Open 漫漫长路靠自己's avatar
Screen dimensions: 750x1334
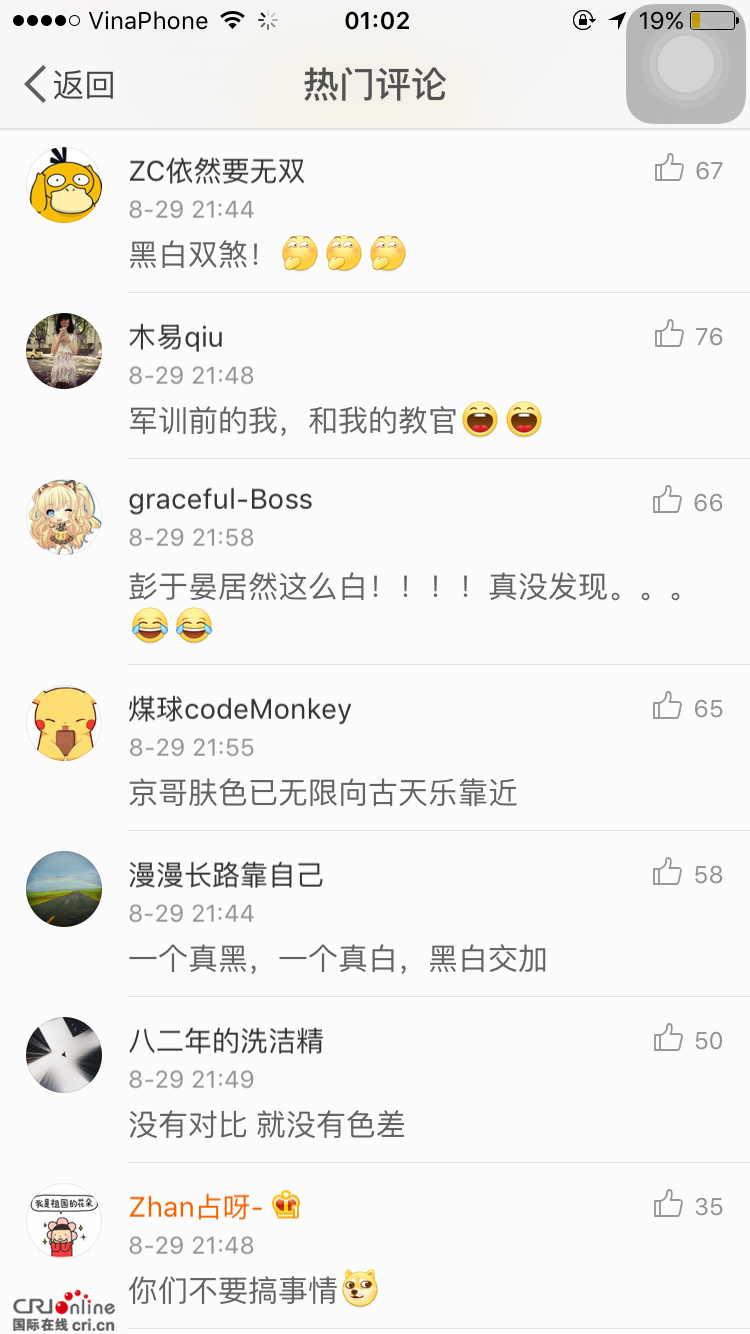click(x=64, y=889)
